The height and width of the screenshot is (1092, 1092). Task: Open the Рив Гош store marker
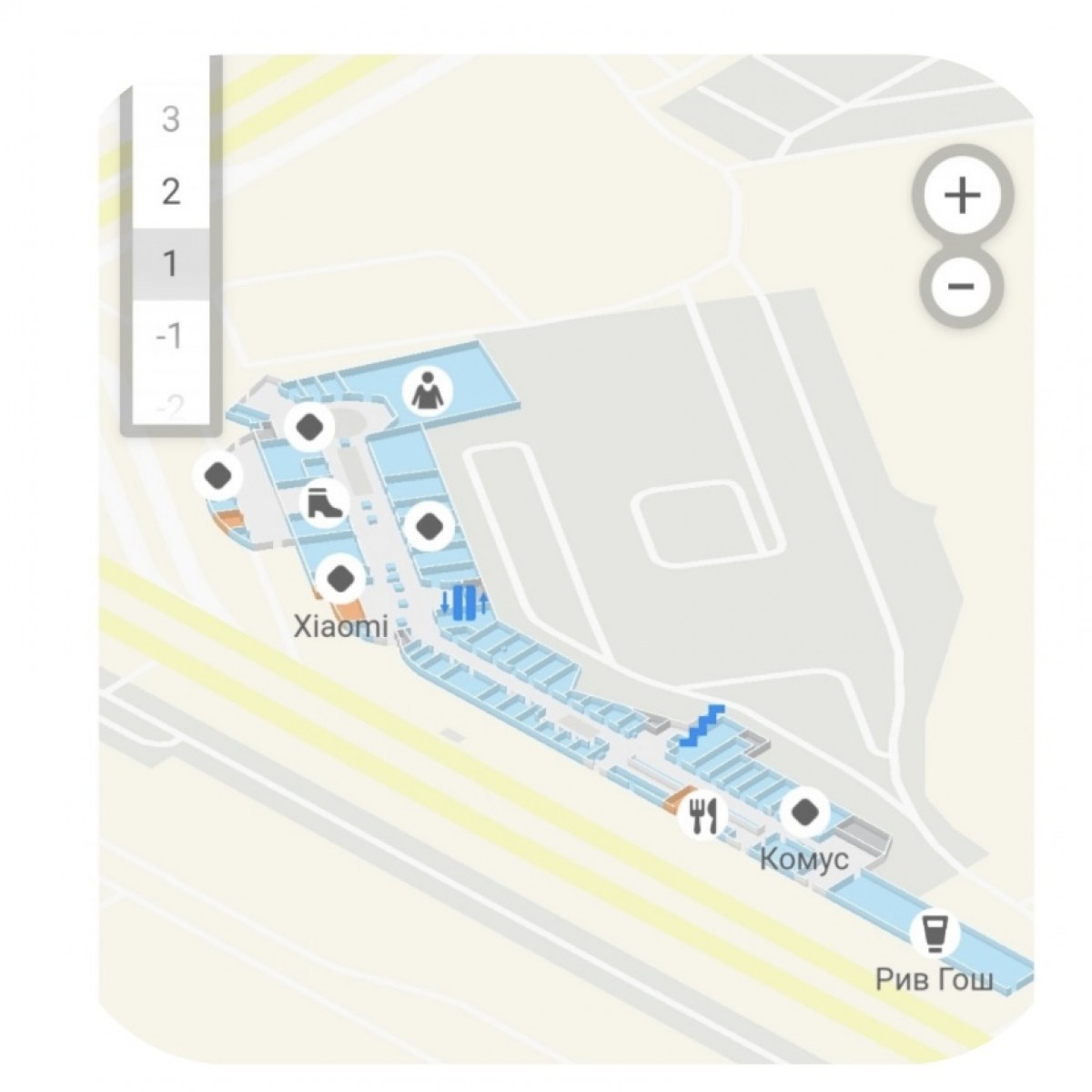pos(935,935)
